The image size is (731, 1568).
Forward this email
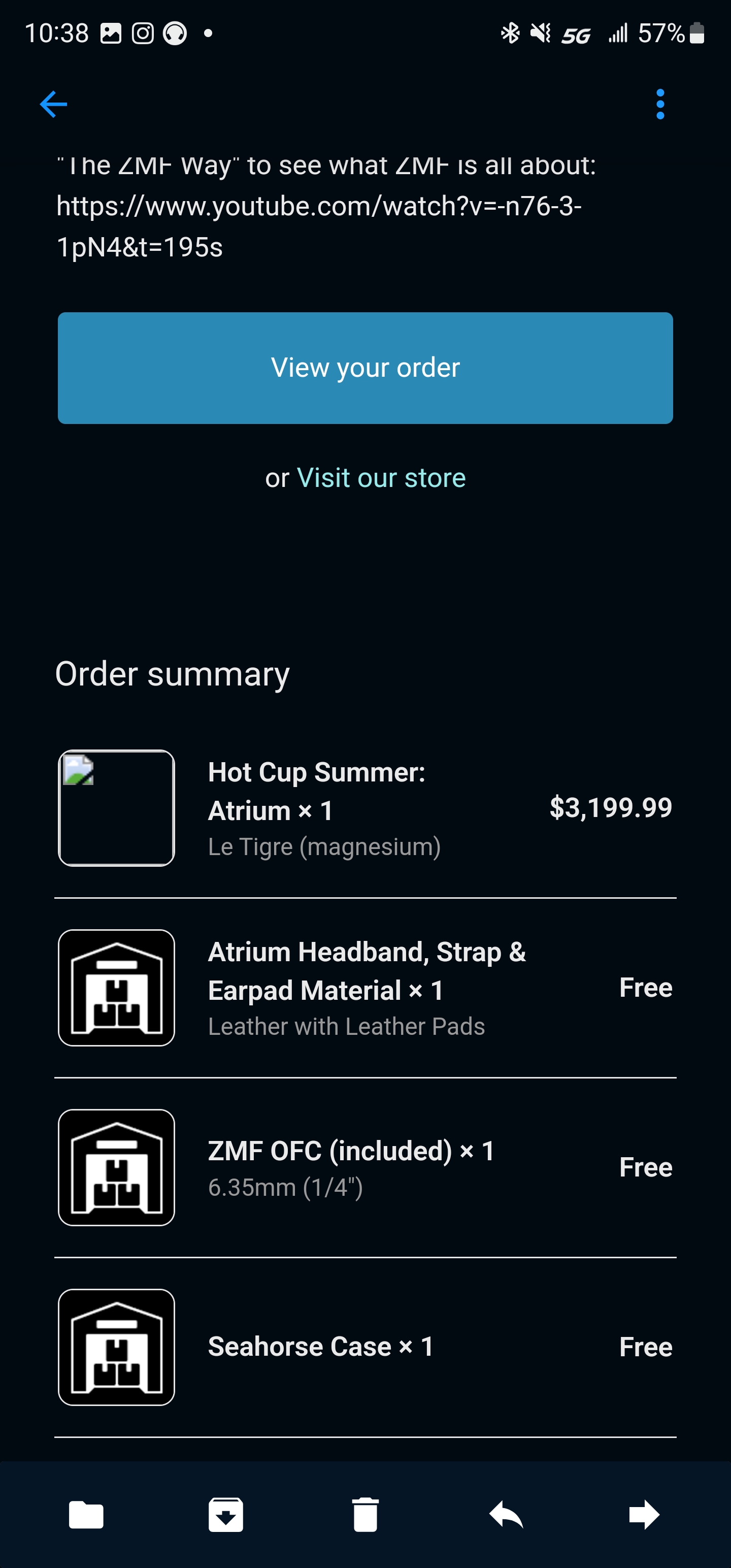pyautogui.click(x=644, y=1515)
